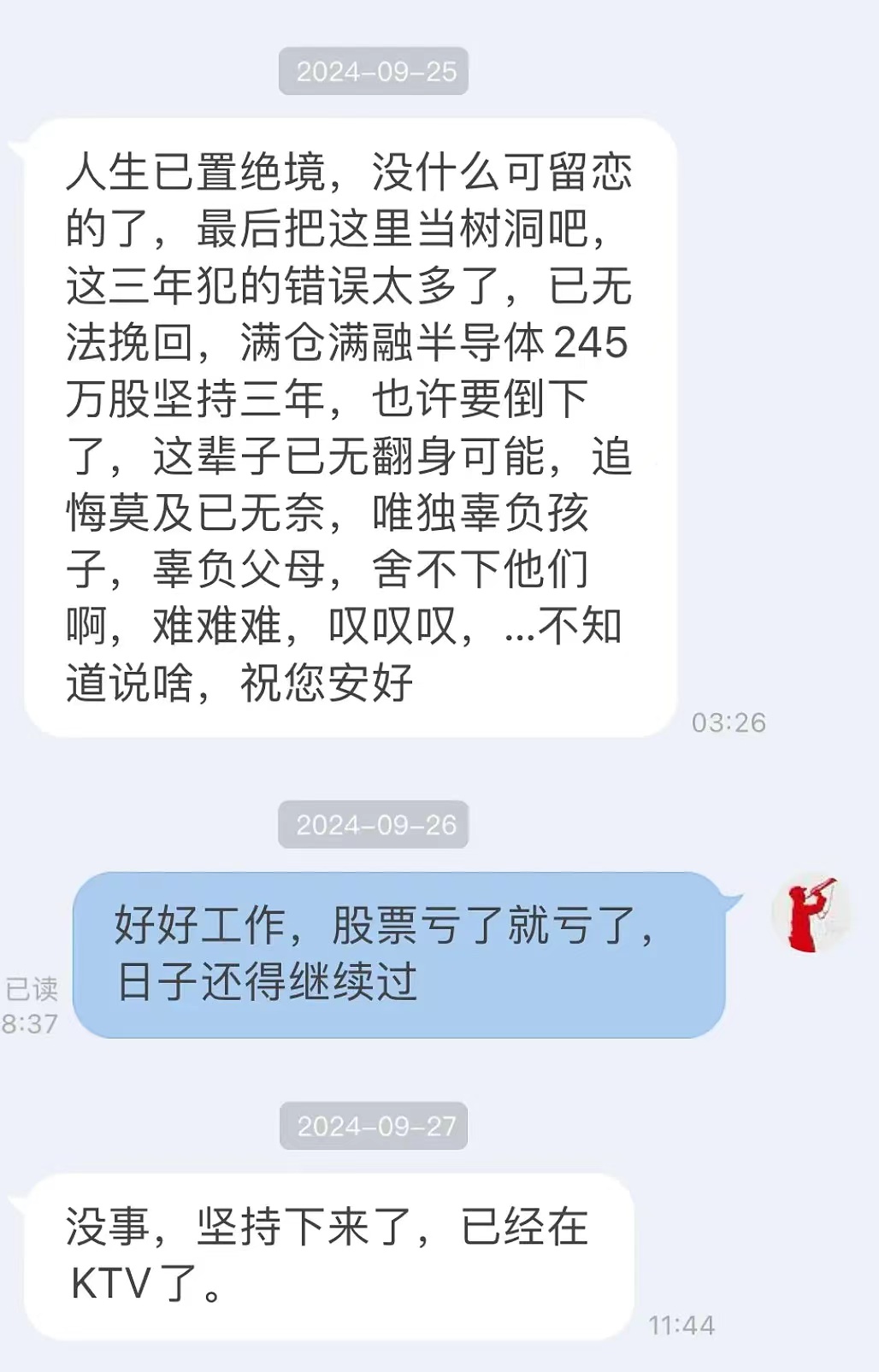
Task: Open the sender's red avatar profile
Action: (x=811, y=913)
